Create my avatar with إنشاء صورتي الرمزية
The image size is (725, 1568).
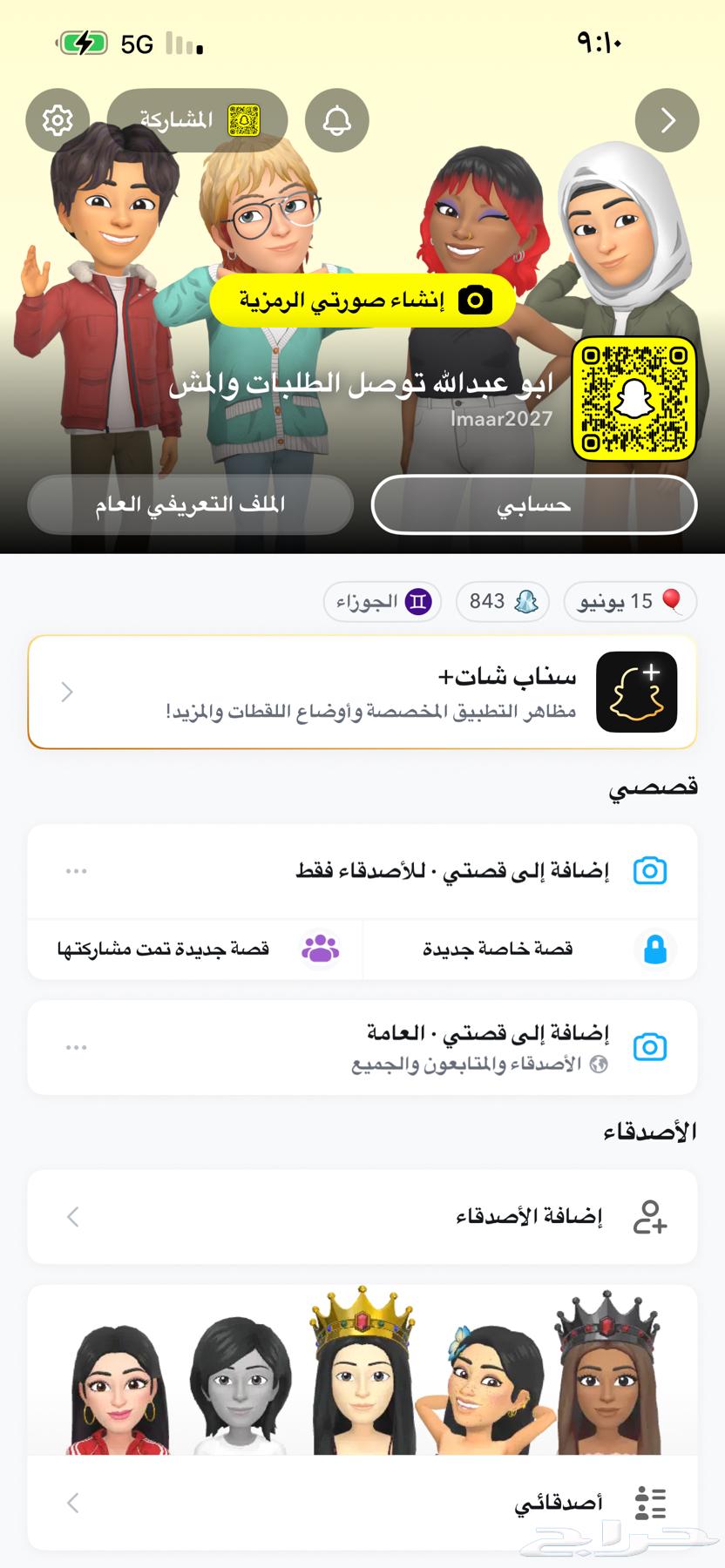pyautogui.click(x=362, y=301)
